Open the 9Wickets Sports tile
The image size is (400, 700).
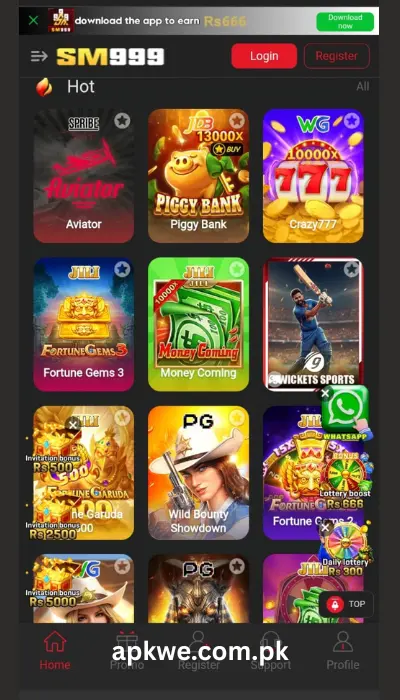[313, 324]
